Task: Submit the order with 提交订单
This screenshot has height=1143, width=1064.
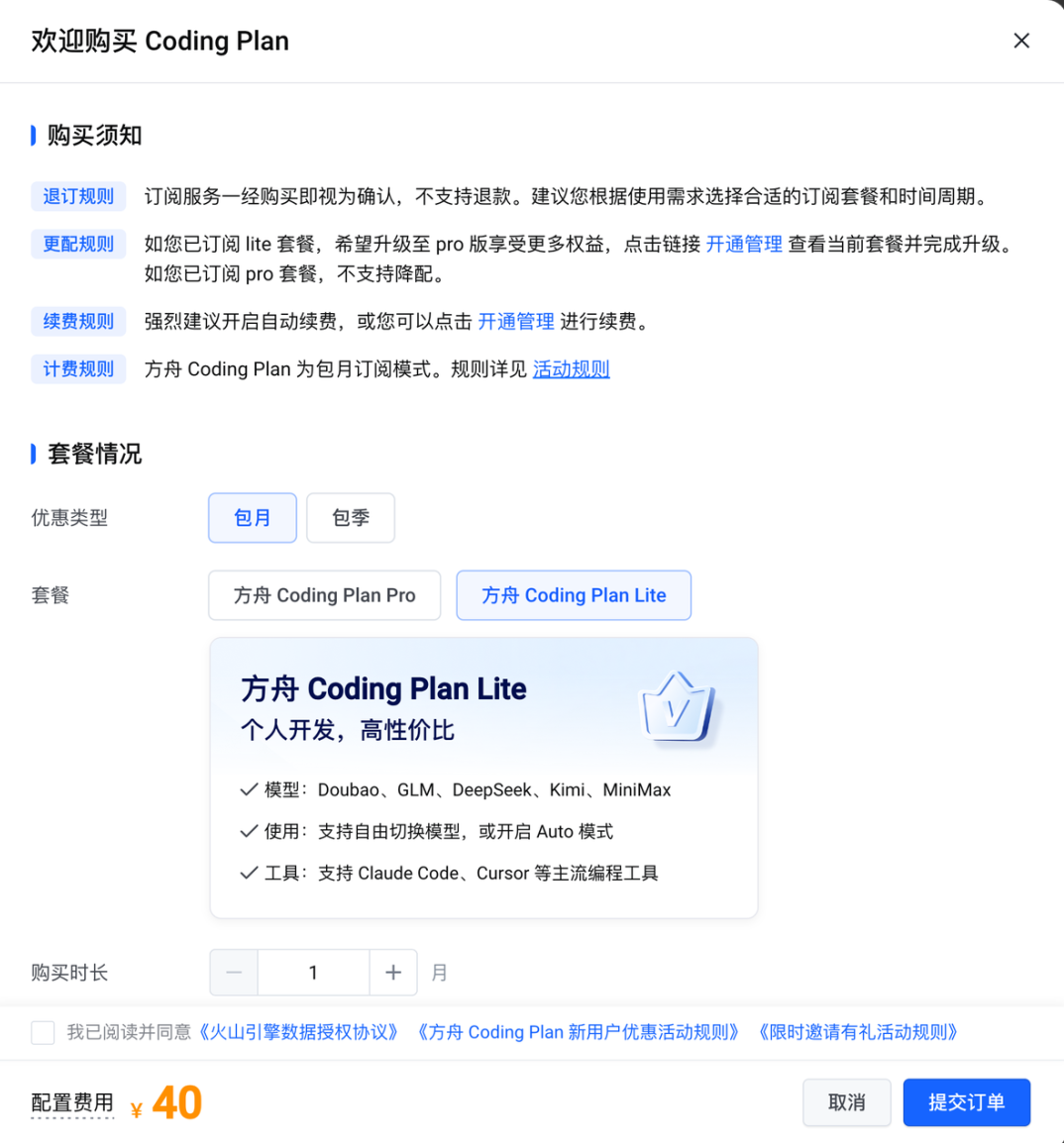Action: point(966,1102)
